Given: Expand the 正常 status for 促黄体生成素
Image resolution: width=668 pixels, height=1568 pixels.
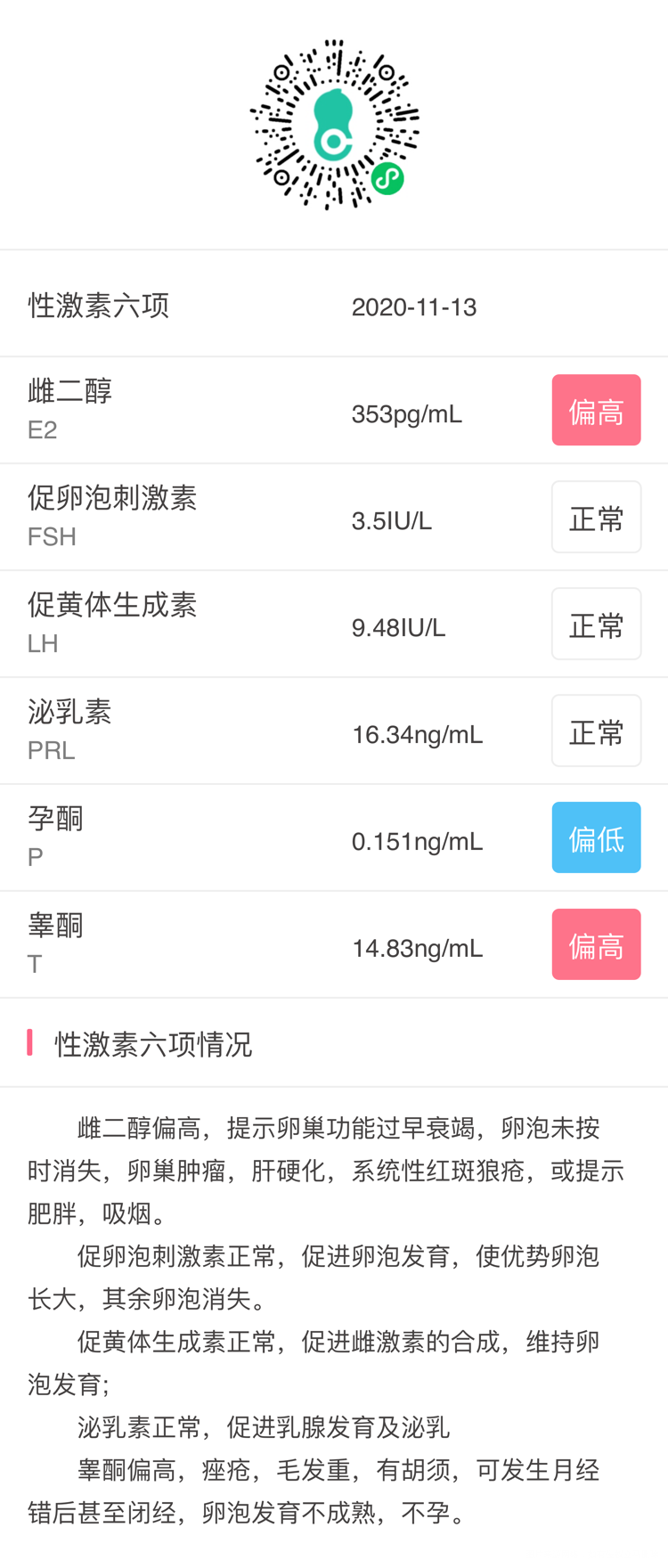Looking at the screenshot, I should 597,623.
